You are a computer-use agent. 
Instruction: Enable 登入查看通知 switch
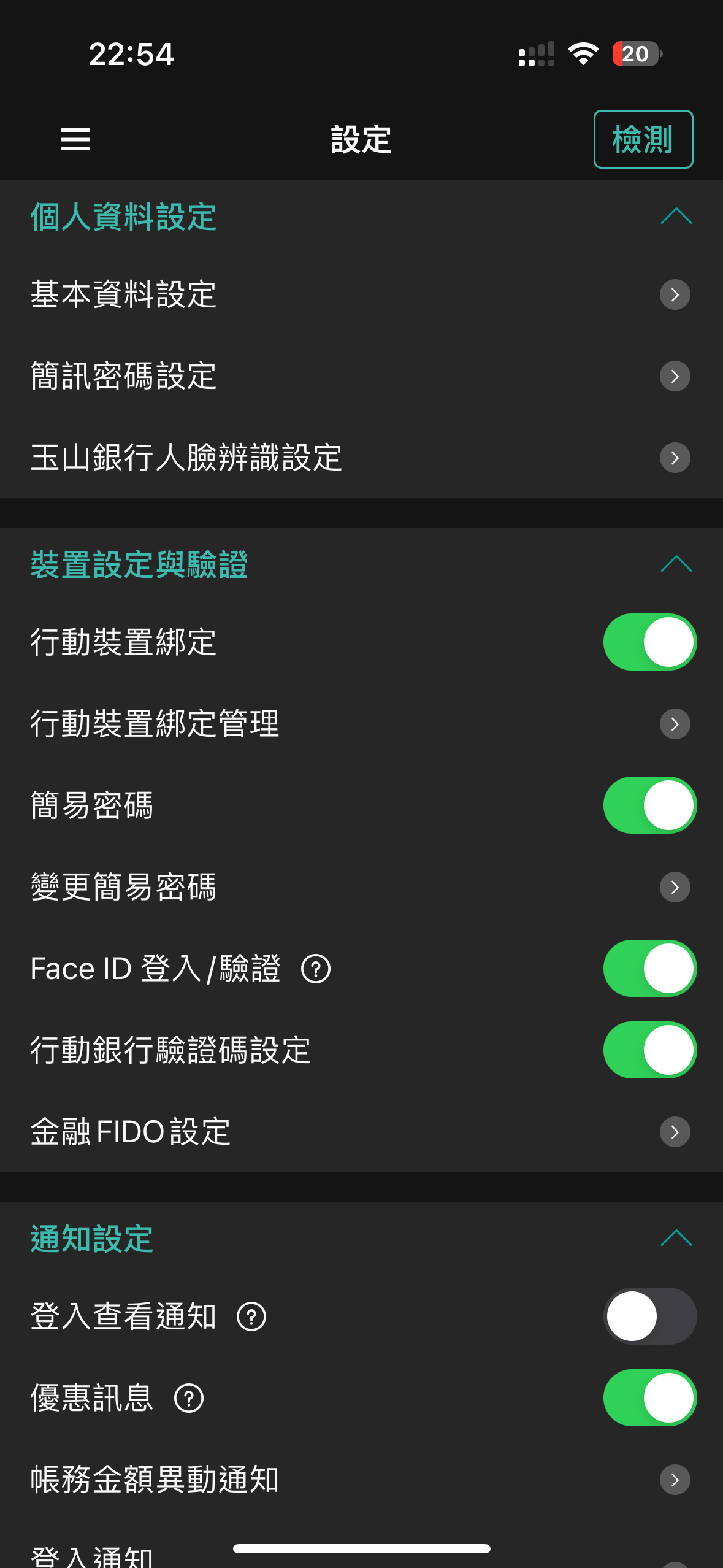(x=650, y=1316)
